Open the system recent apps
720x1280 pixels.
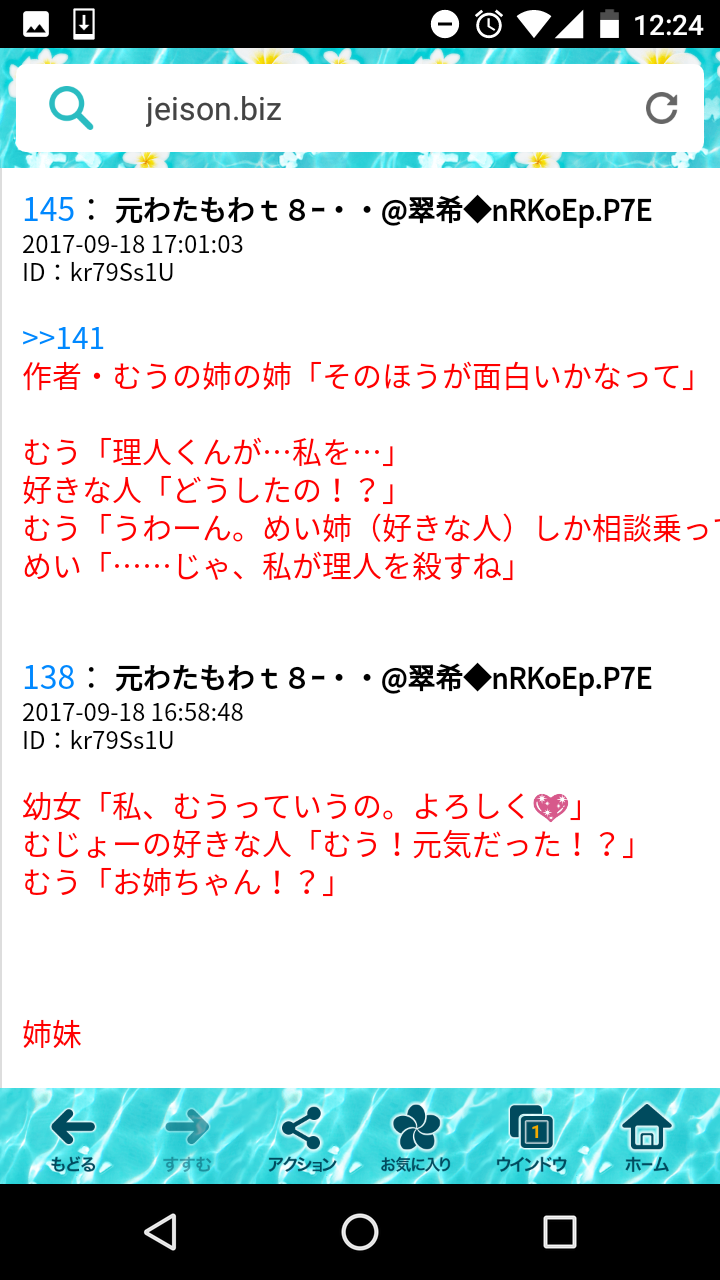559,1232
